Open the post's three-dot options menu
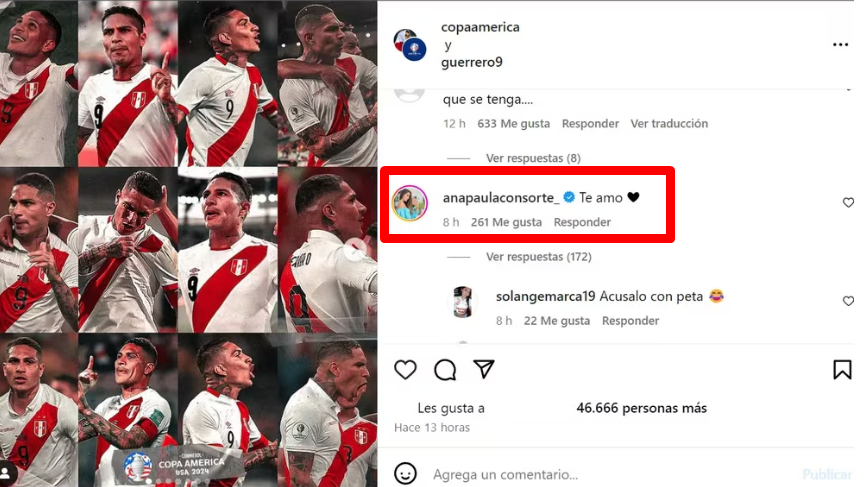Image resolution: width=866 pixels, height=487 pixels. (x=840, y=45)
